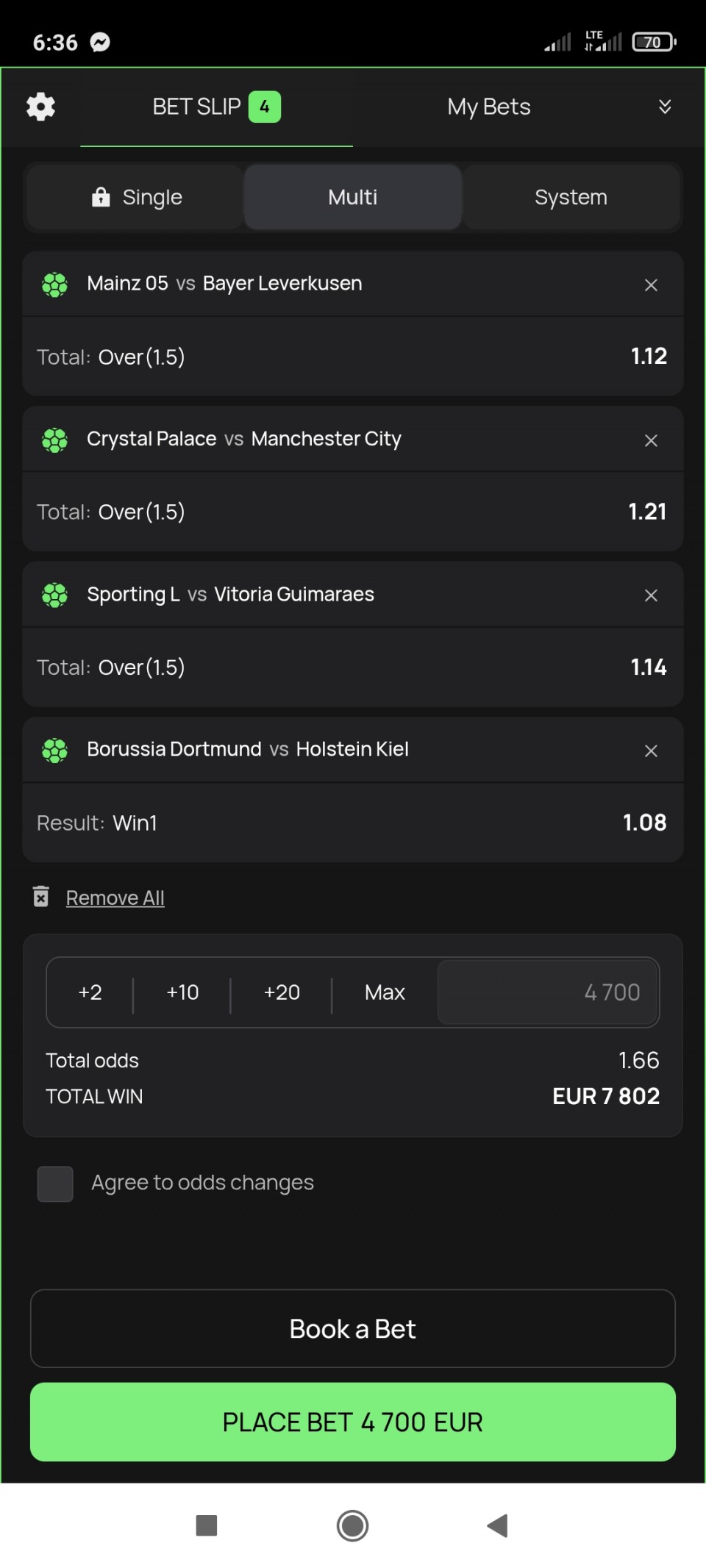The height and width of the screenshot is (1568, 706).
Task: Remove Borussia Dortmund vs Holstein Kiel selection
Action: pos(651,750)
